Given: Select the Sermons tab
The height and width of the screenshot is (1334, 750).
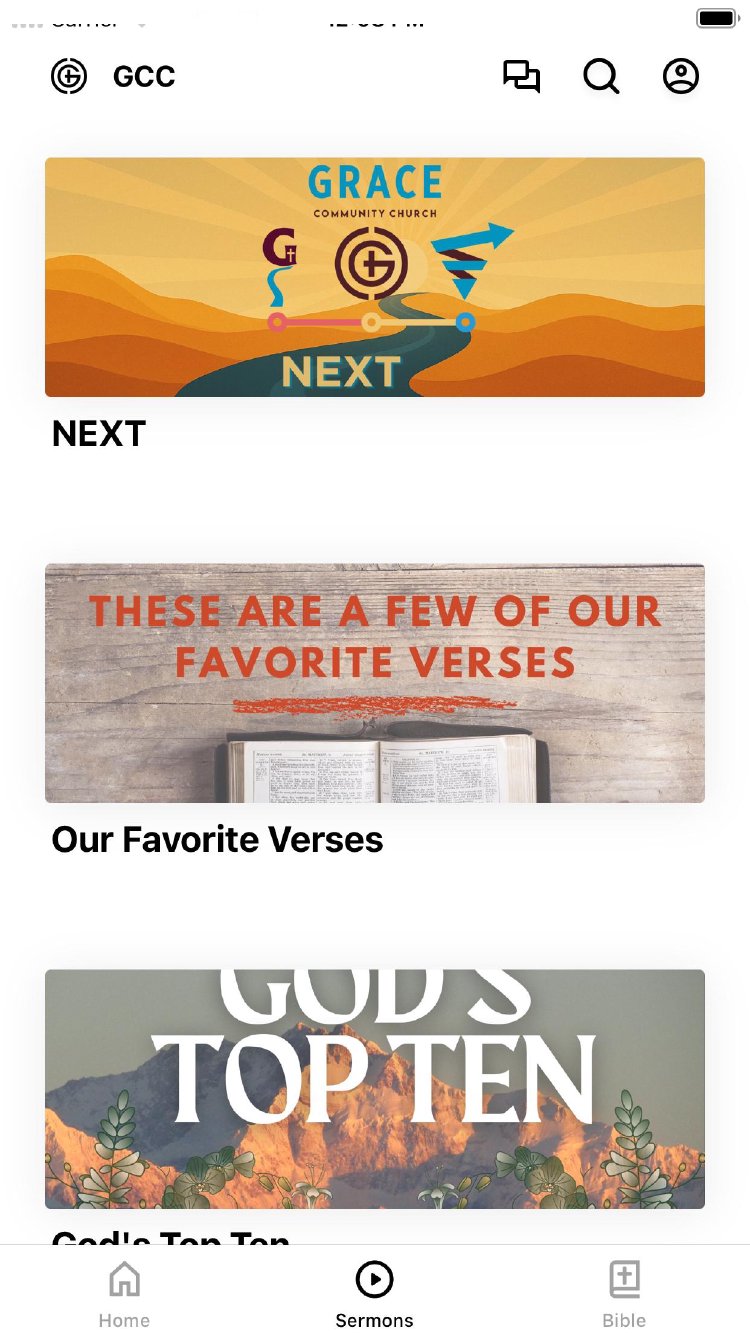Looking at the screenshot, I should [x=375, y=1294].
